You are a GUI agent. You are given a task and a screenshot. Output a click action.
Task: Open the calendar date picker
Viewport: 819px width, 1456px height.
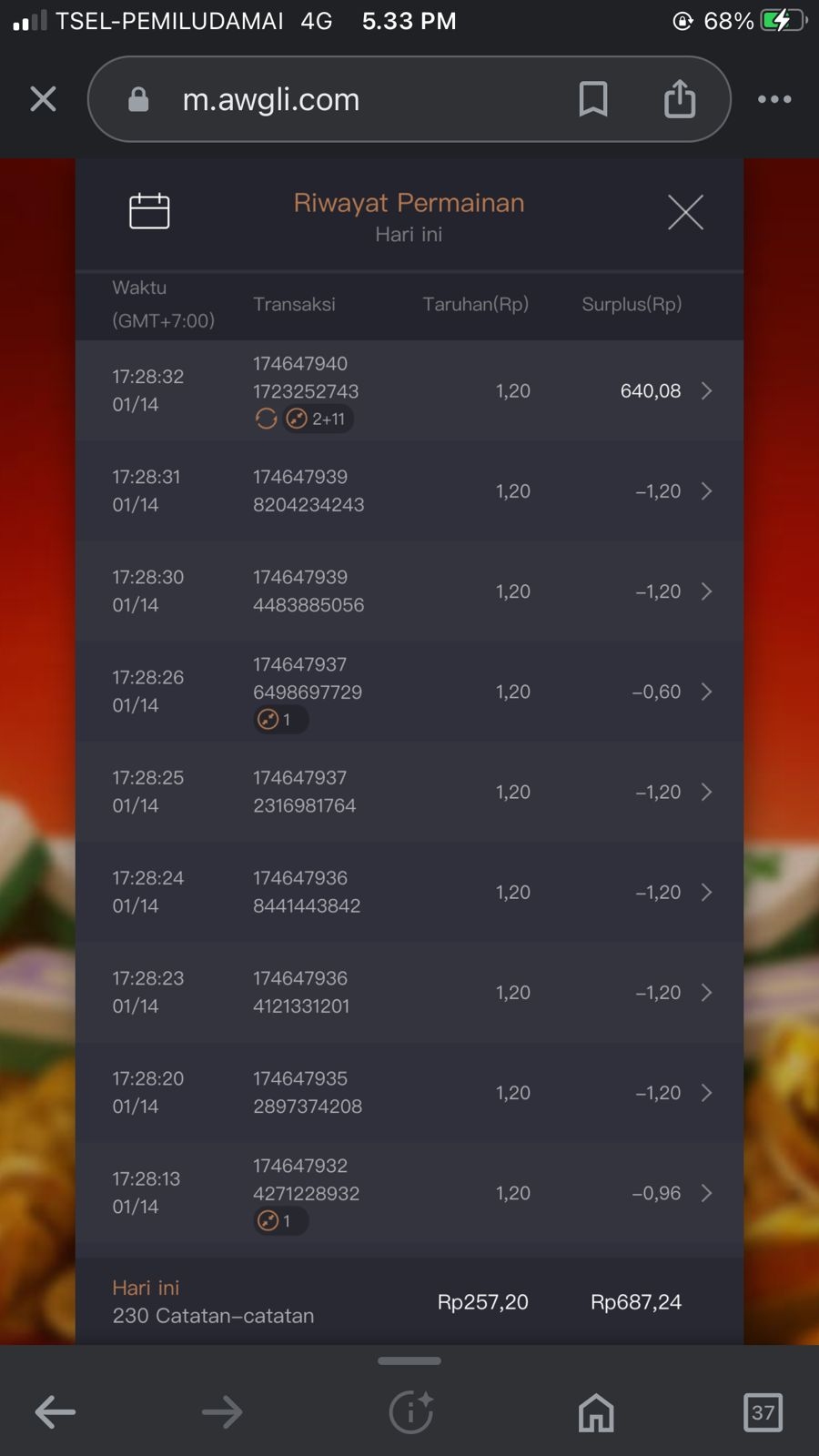tap(149, 211)
